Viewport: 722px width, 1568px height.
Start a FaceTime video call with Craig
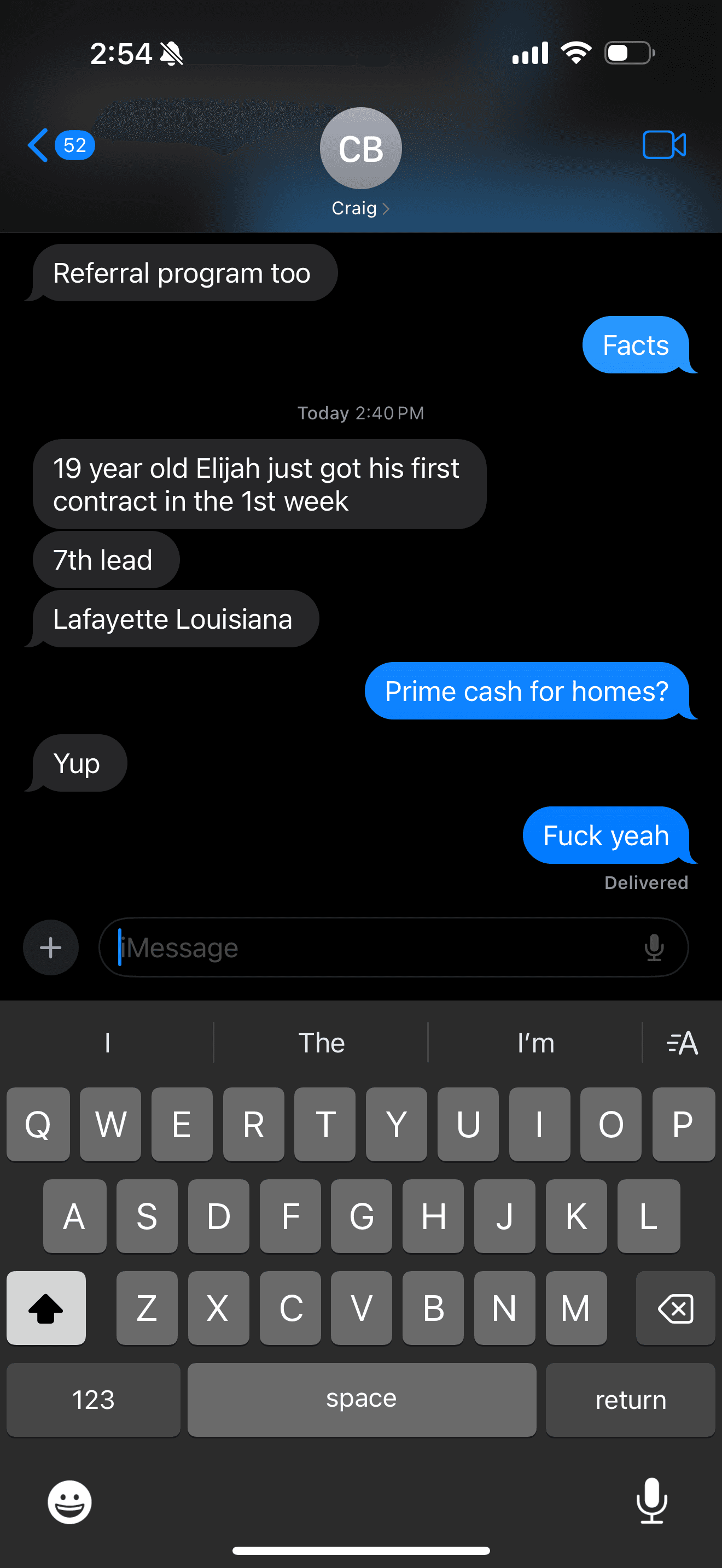tap(663, 145)
